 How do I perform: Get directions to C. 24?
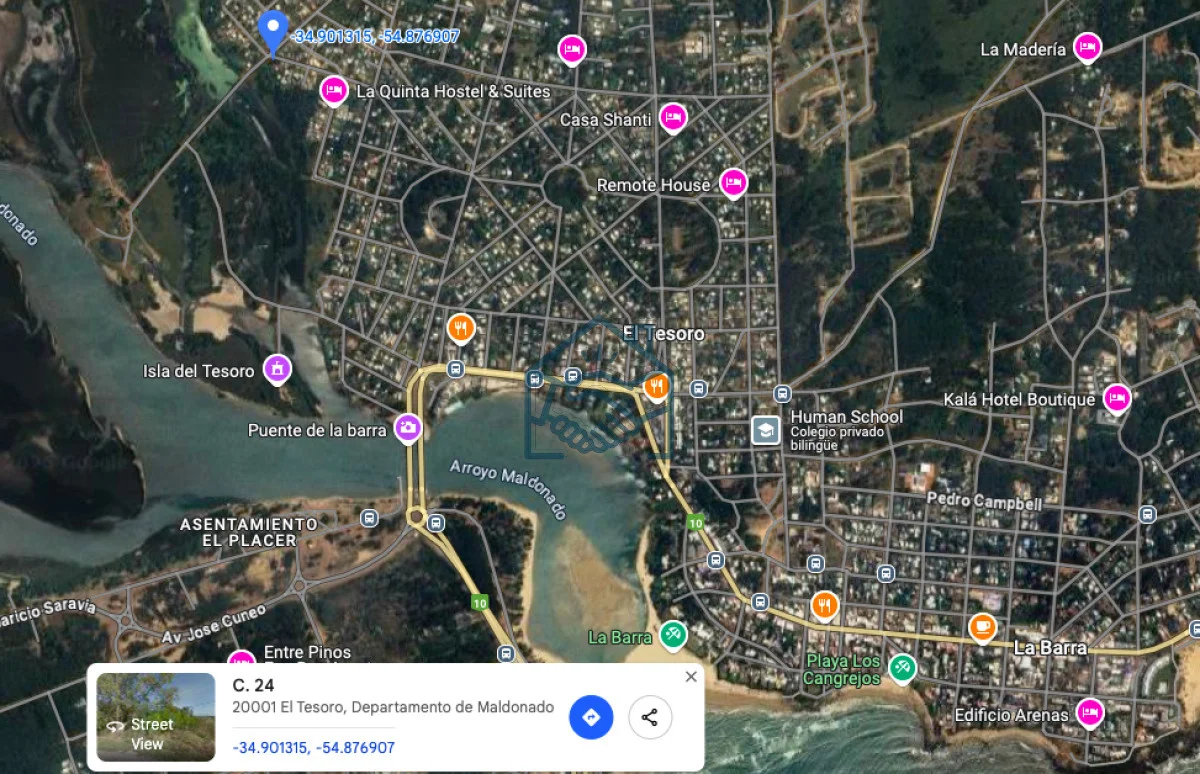[591, 717]
